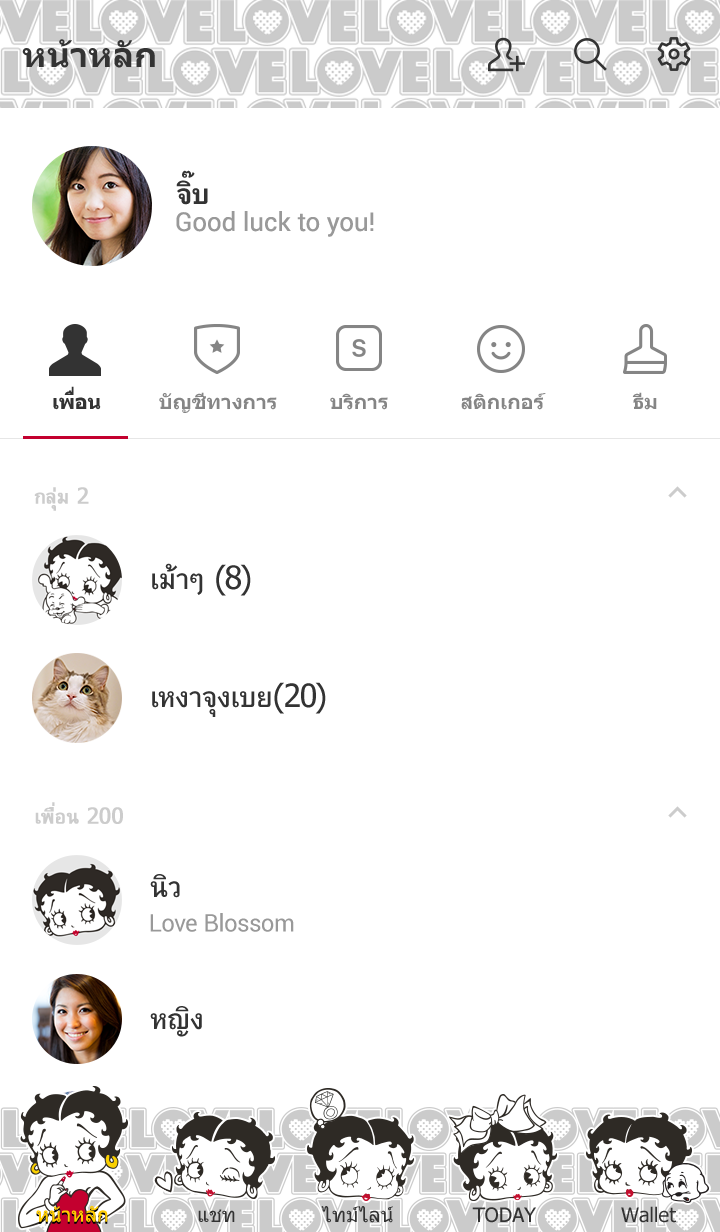The width and height of the screenshot is (720, 1232).
Task: Open the group เม้าๆ (8)
Action: click(x=200, y=580)
